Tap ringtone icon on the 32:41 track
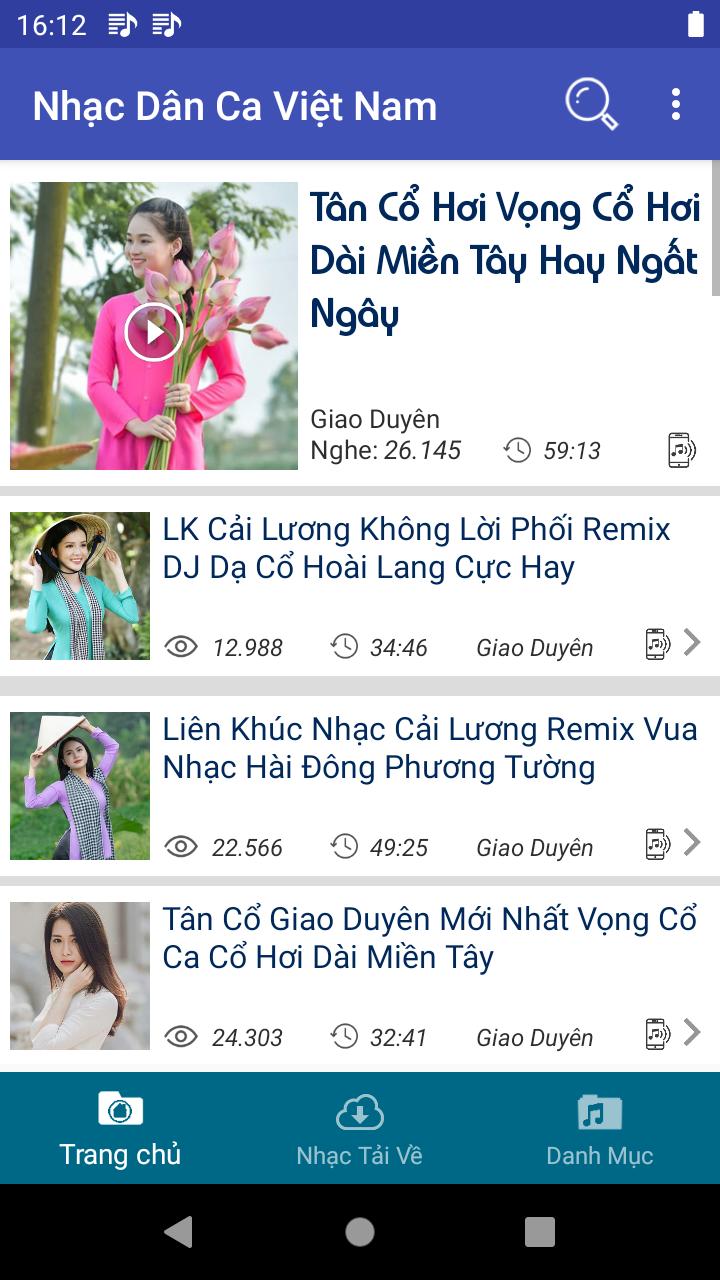Viewport: 720px width, 1280px height. tap(656, 1034)
